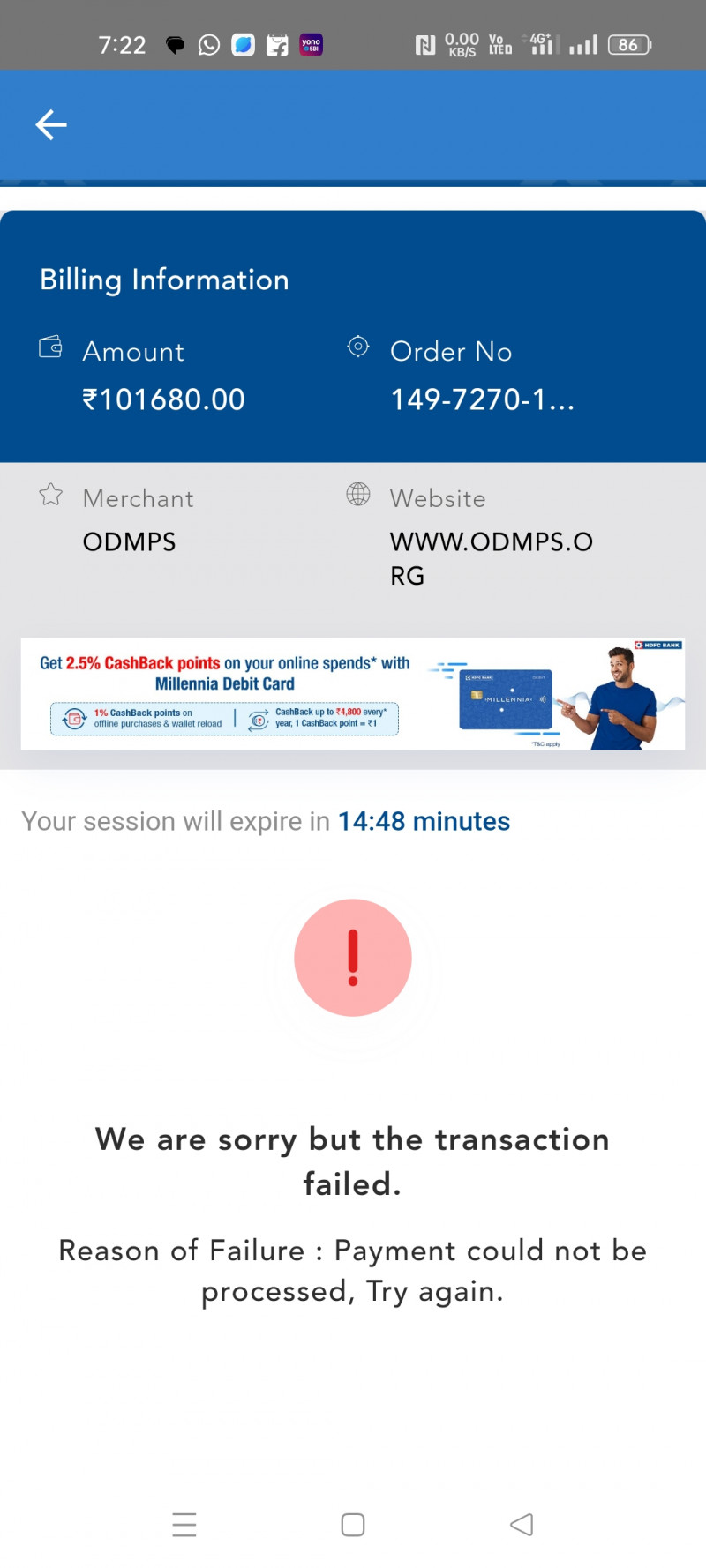Tap the system back button
This screenshot has height=1568, width=706.
tap(522, 1524)
